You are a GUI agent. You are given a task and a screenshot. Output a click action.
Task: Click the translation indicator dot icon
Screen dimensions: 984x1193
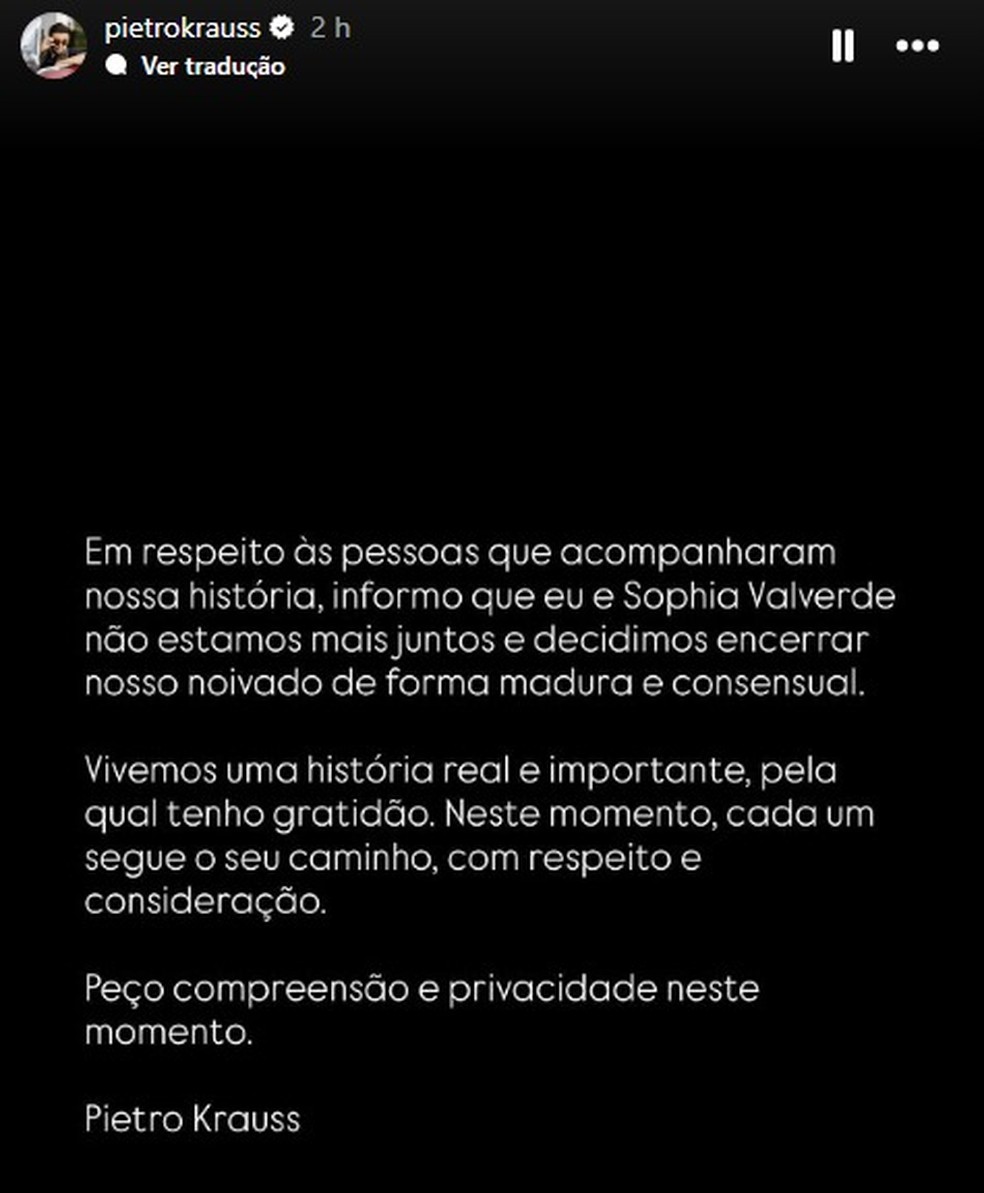118,67
